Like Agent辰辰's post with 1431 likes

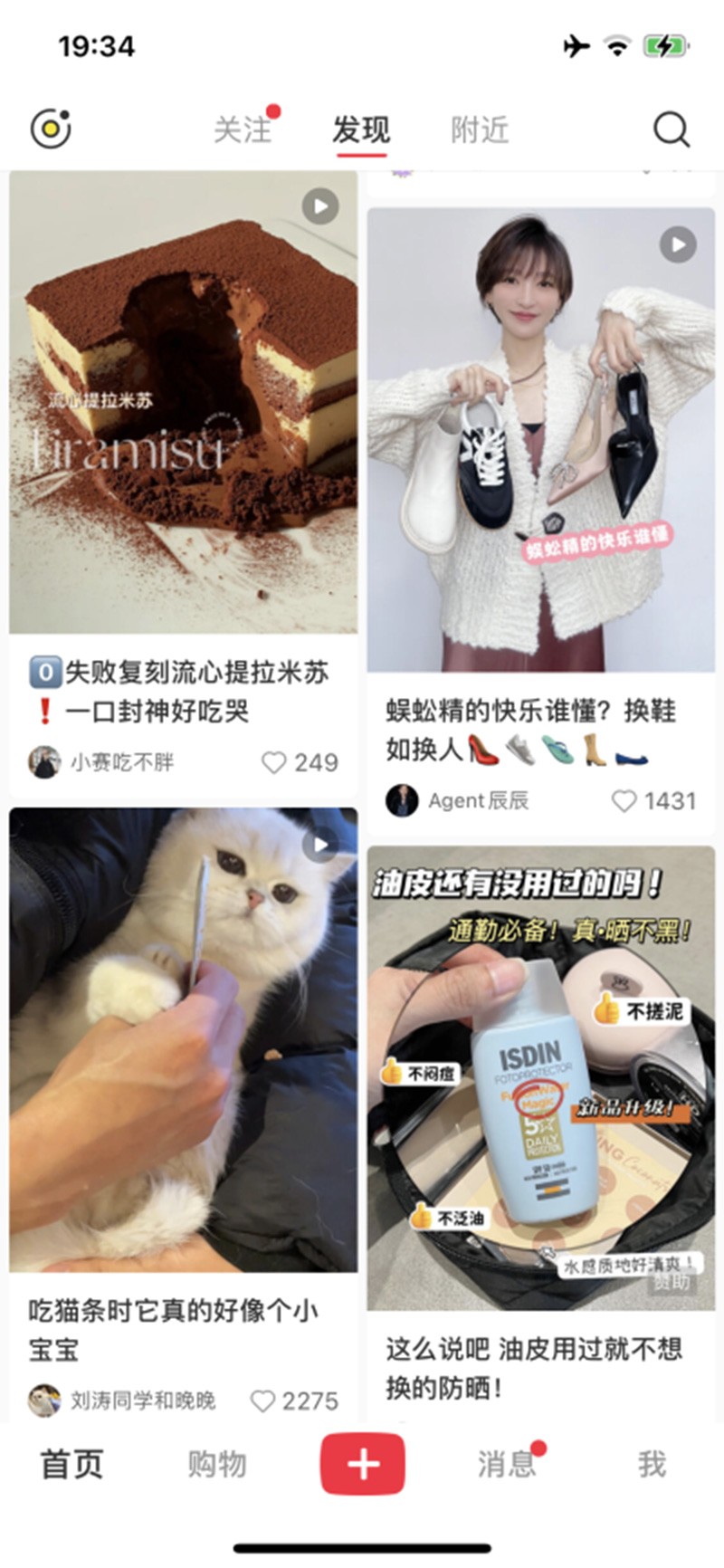coord(624,800)
